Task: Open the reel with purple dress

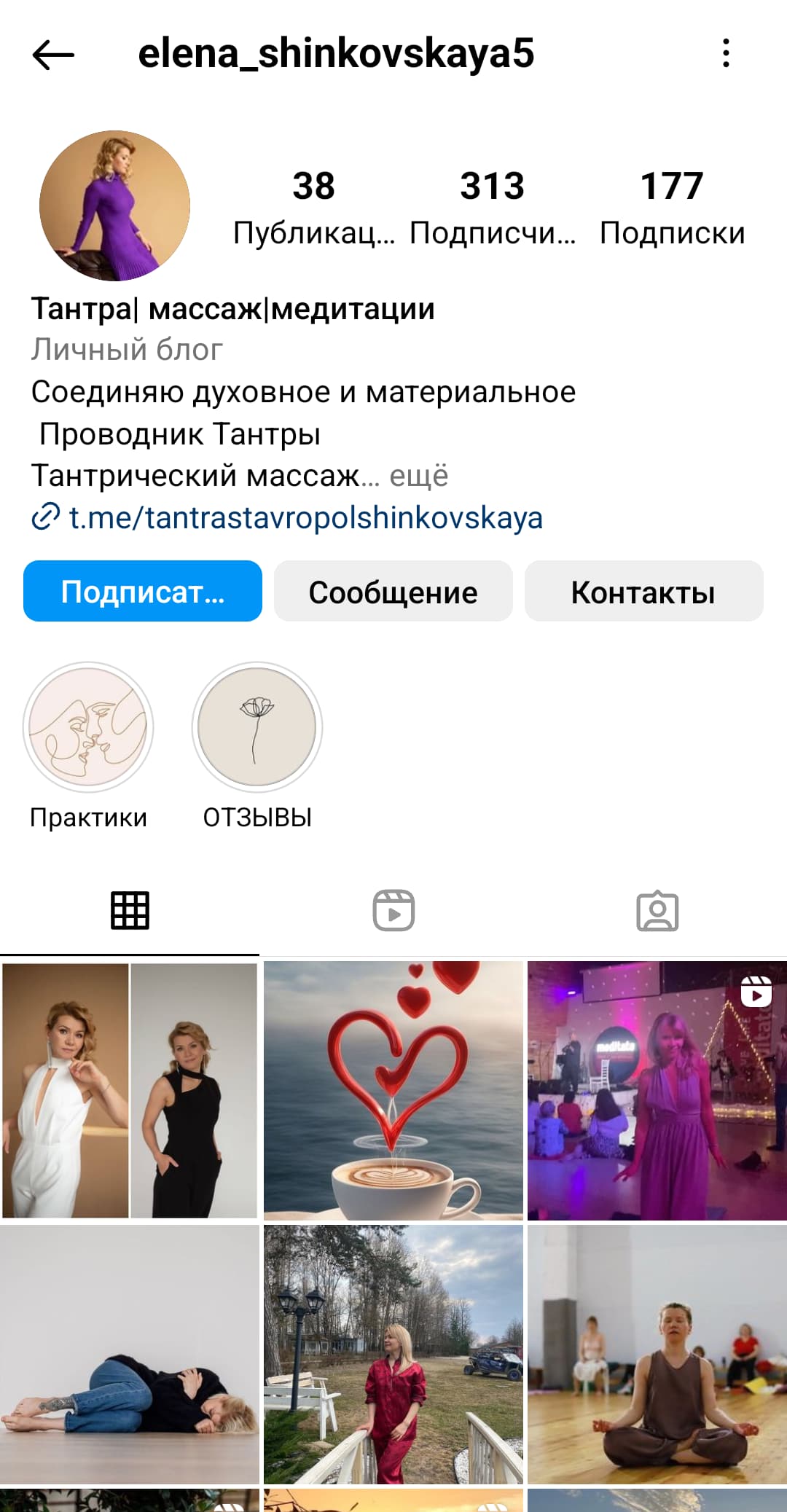Action: pos(657,1091)
